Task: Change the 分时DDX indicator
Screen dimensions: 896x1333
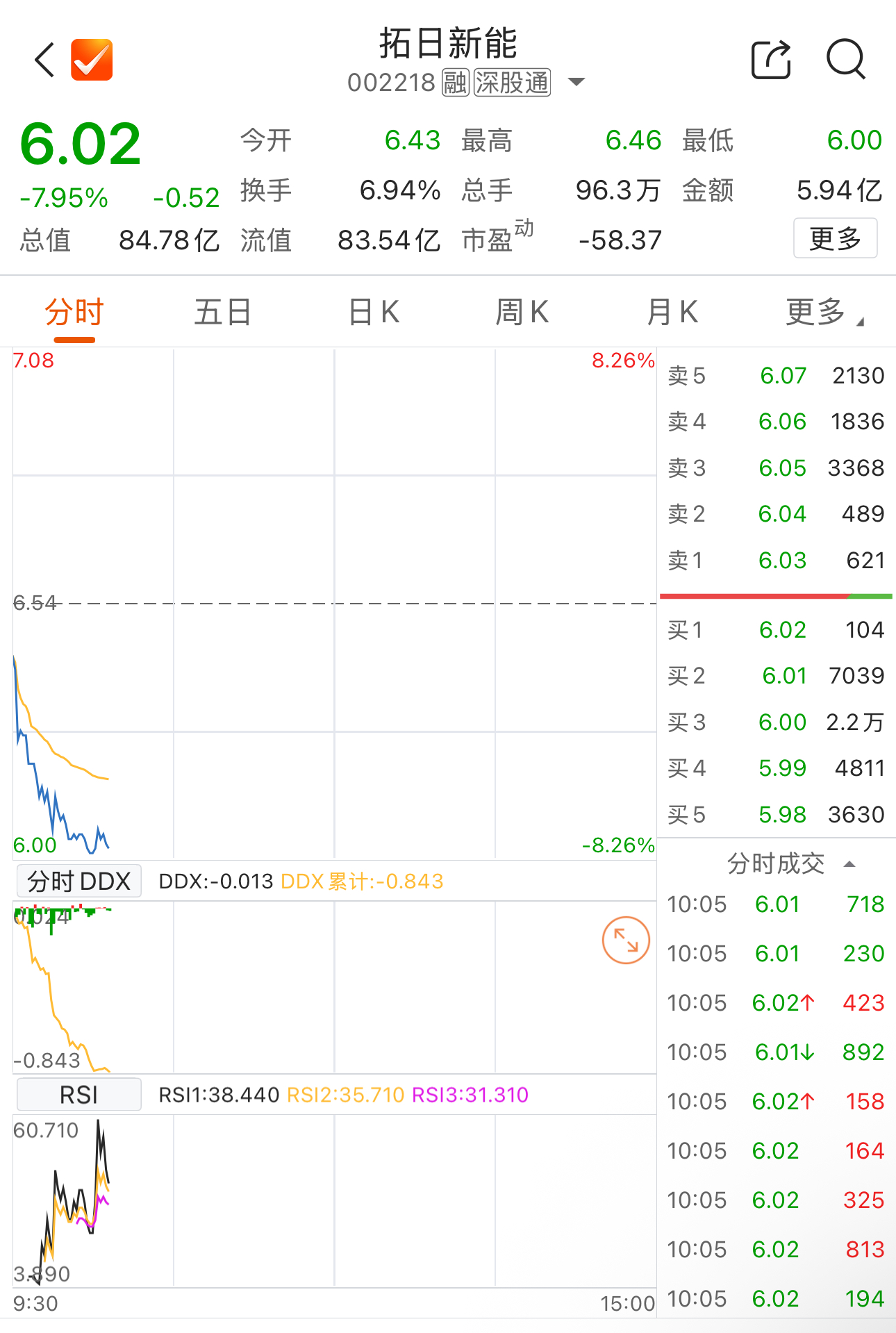Action: (x=78, y=881)
